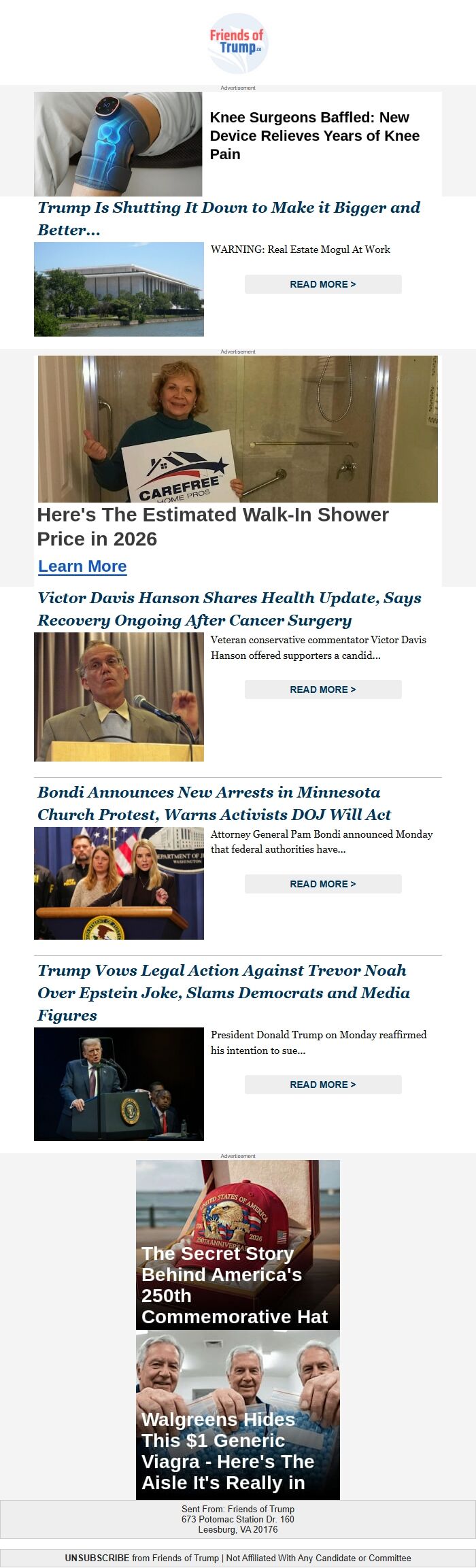Open the knee pain device advertisement
The height and width of the screenshot is (1568, 476).
click(x=314, y=136)
